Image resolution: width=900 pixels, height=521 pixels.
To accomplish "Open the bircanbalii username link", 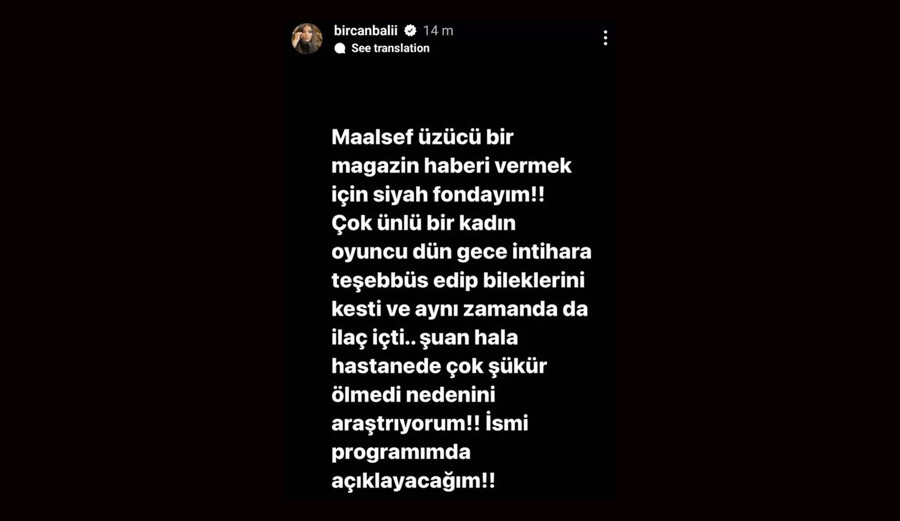I will click(x=365, y=31).
